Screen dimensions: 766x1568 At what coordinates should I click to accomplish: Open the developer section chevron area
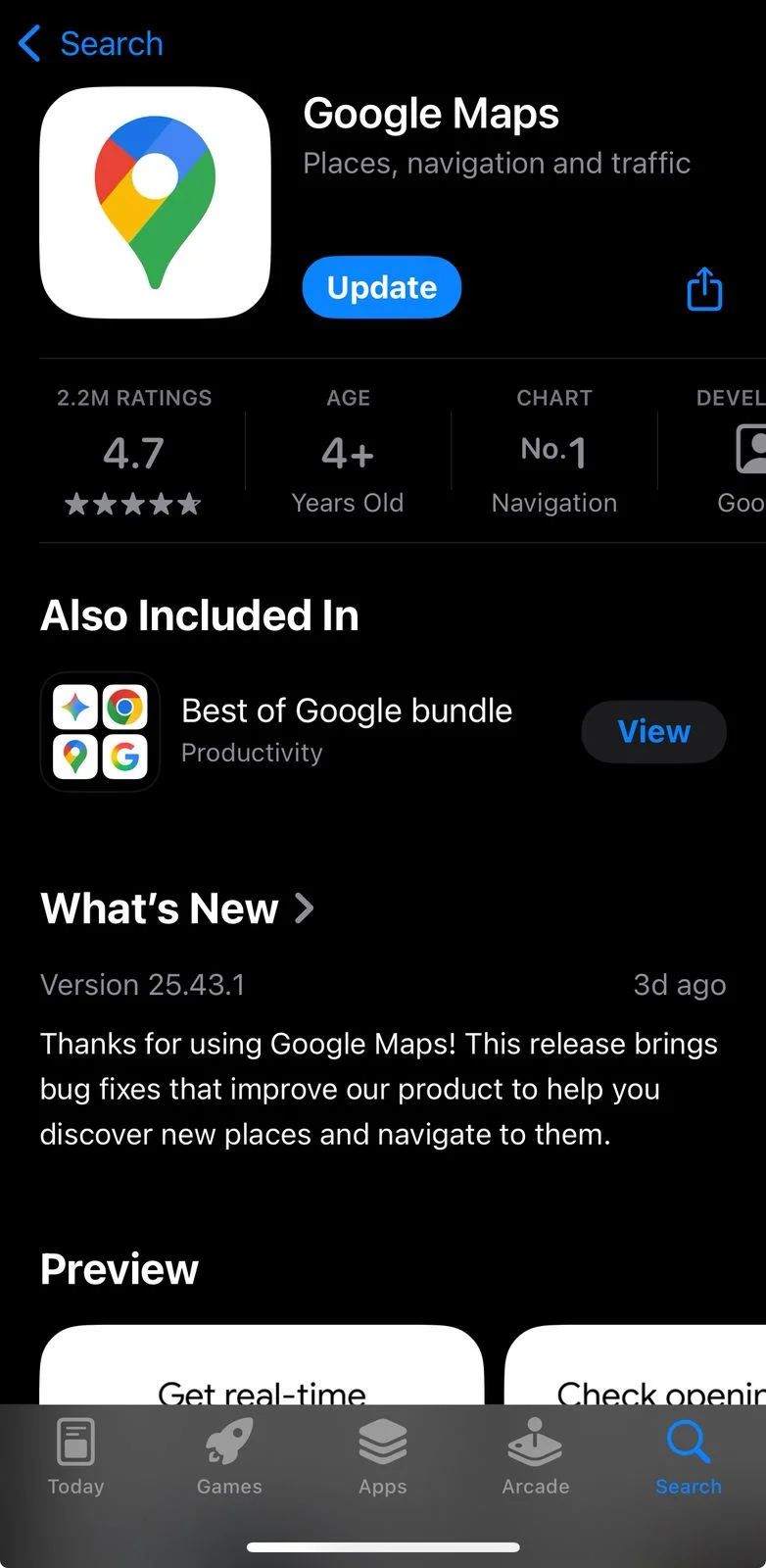pyautogui.click(x=737, y=451)
